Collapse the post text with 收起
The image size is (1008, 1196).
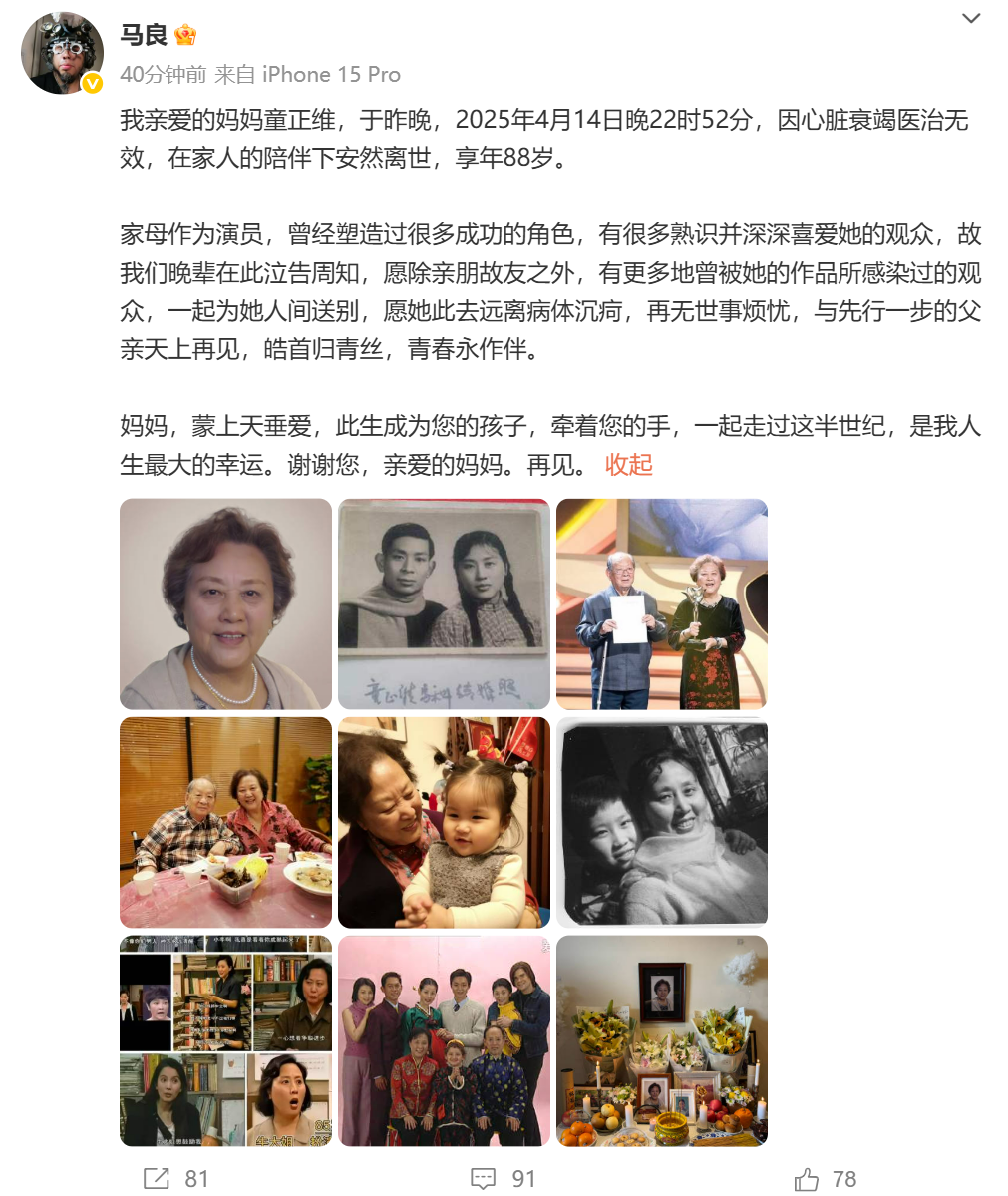pos(628,465)
